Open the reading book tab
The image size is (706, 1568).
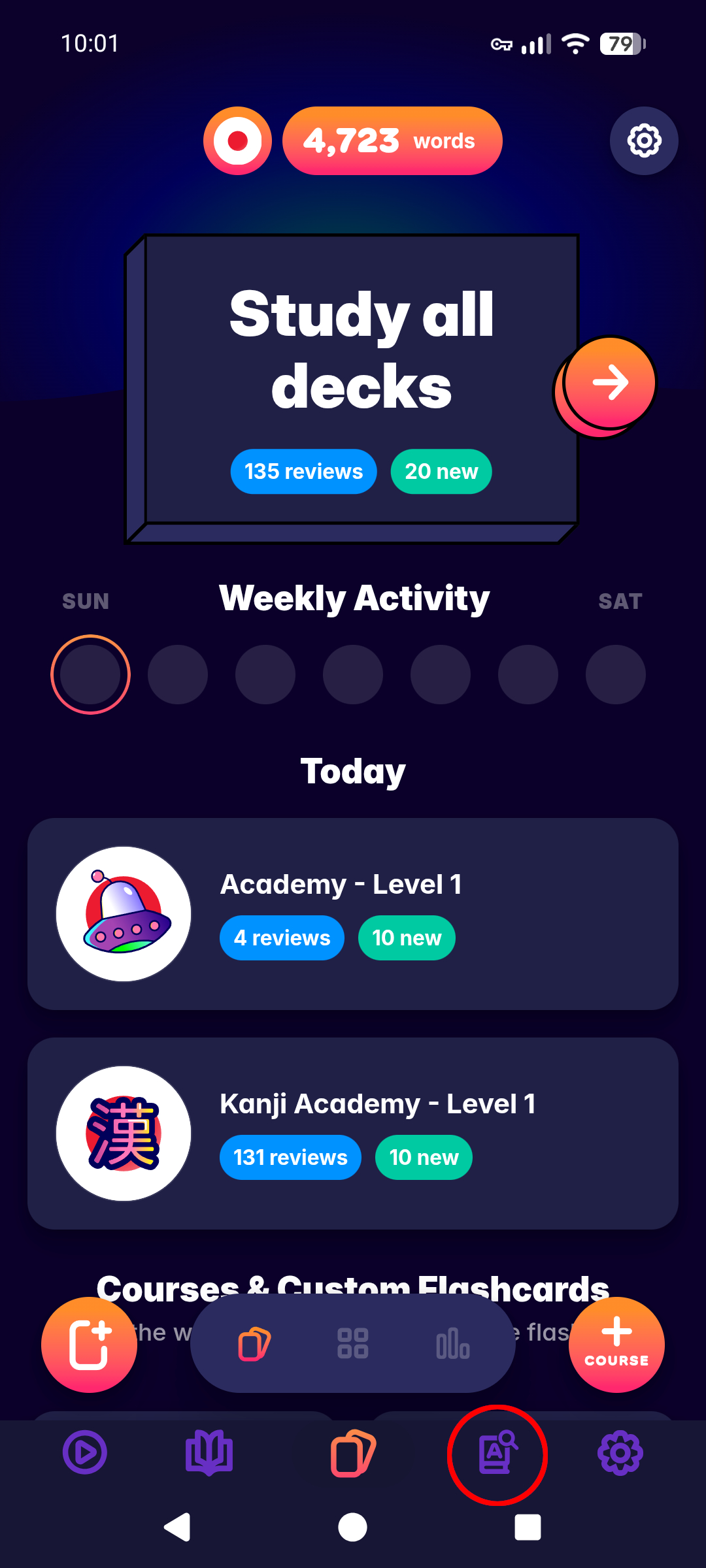[x=209, y=1453]
